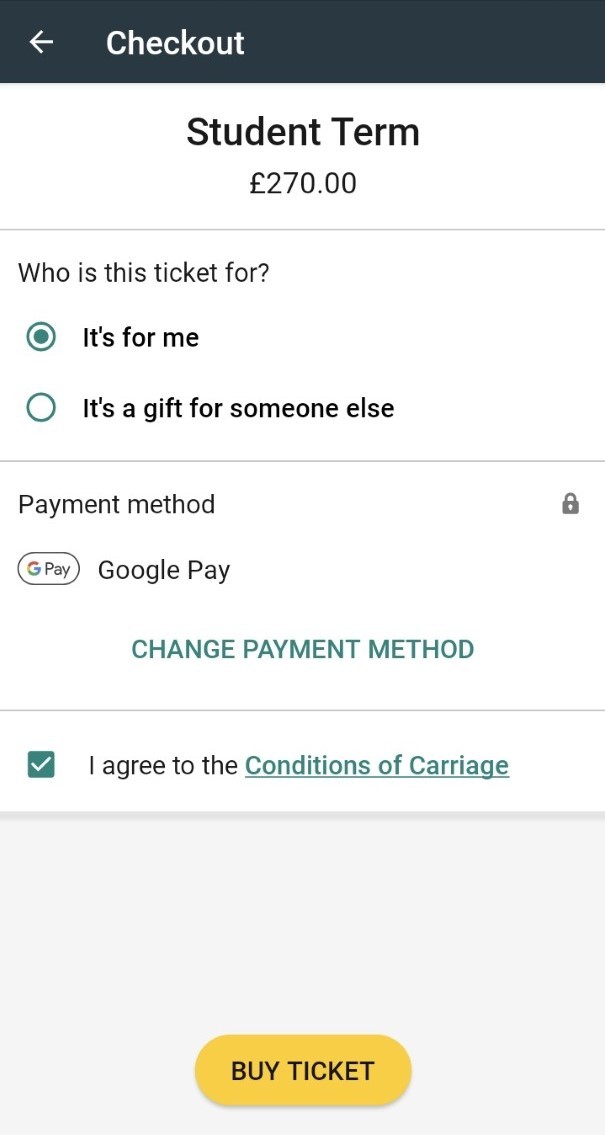Open the Conditions of Carriage link
This screenshot has height=1135, width=605.
(x=376, y=766)
